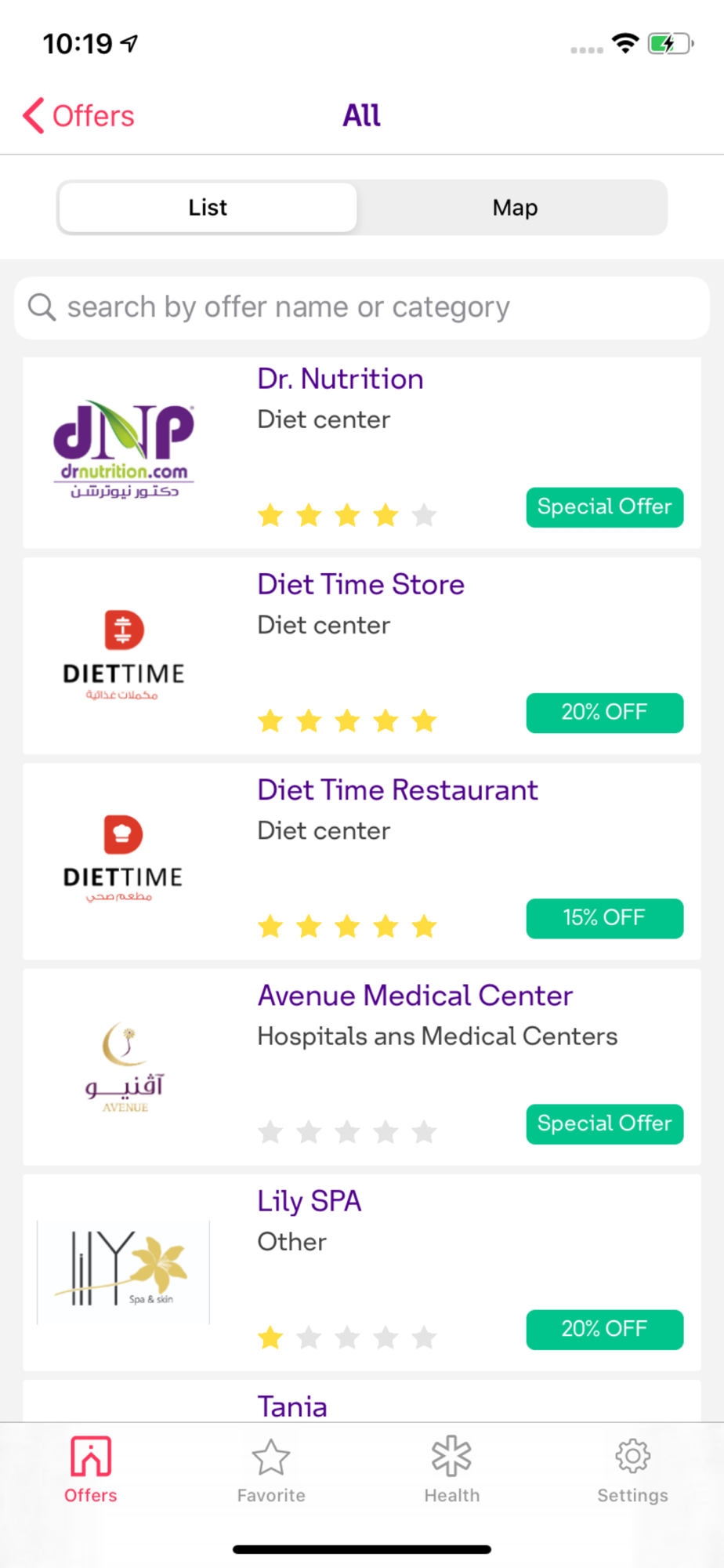This screenshot has width=724, height=1568.
Task: Open the Tania listing
Action: 362,1403
